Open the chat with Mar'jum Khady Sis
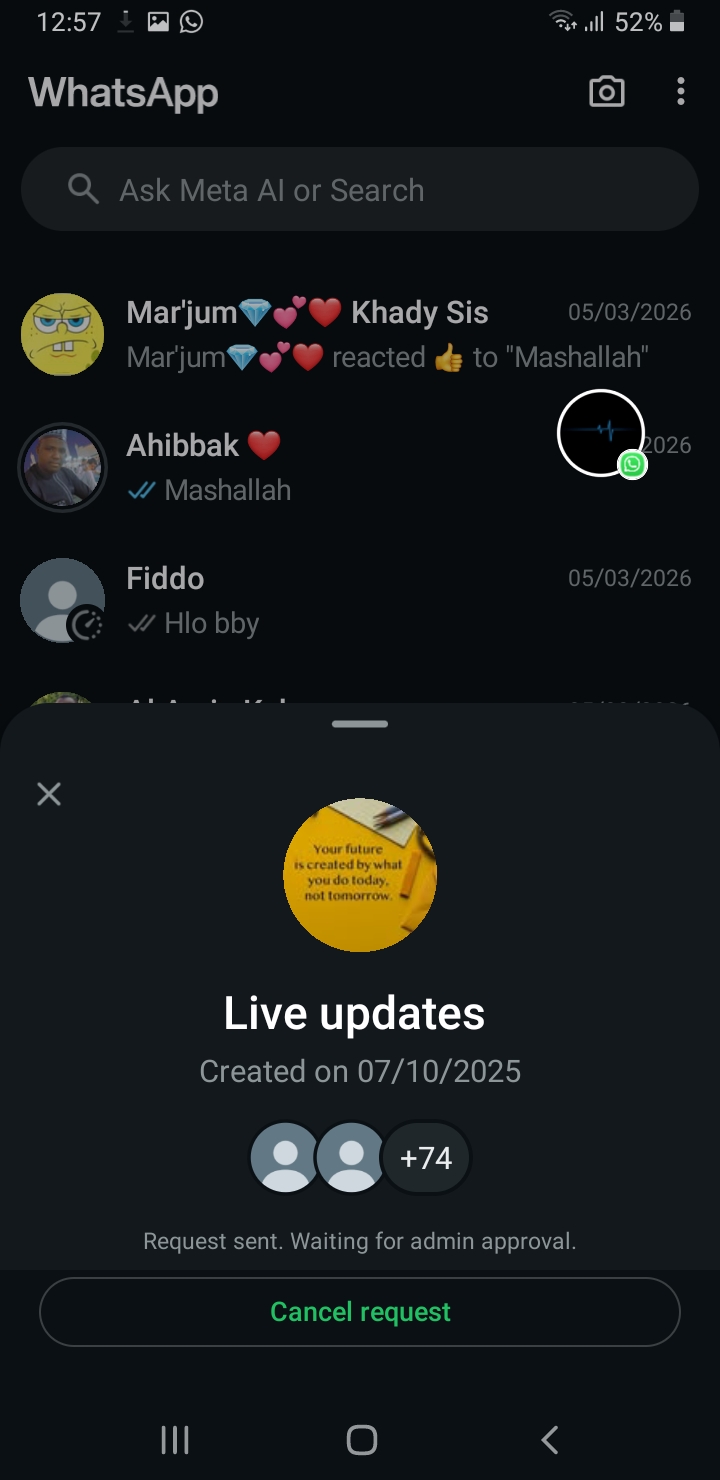720x1480 pixels. pos(360,334)
